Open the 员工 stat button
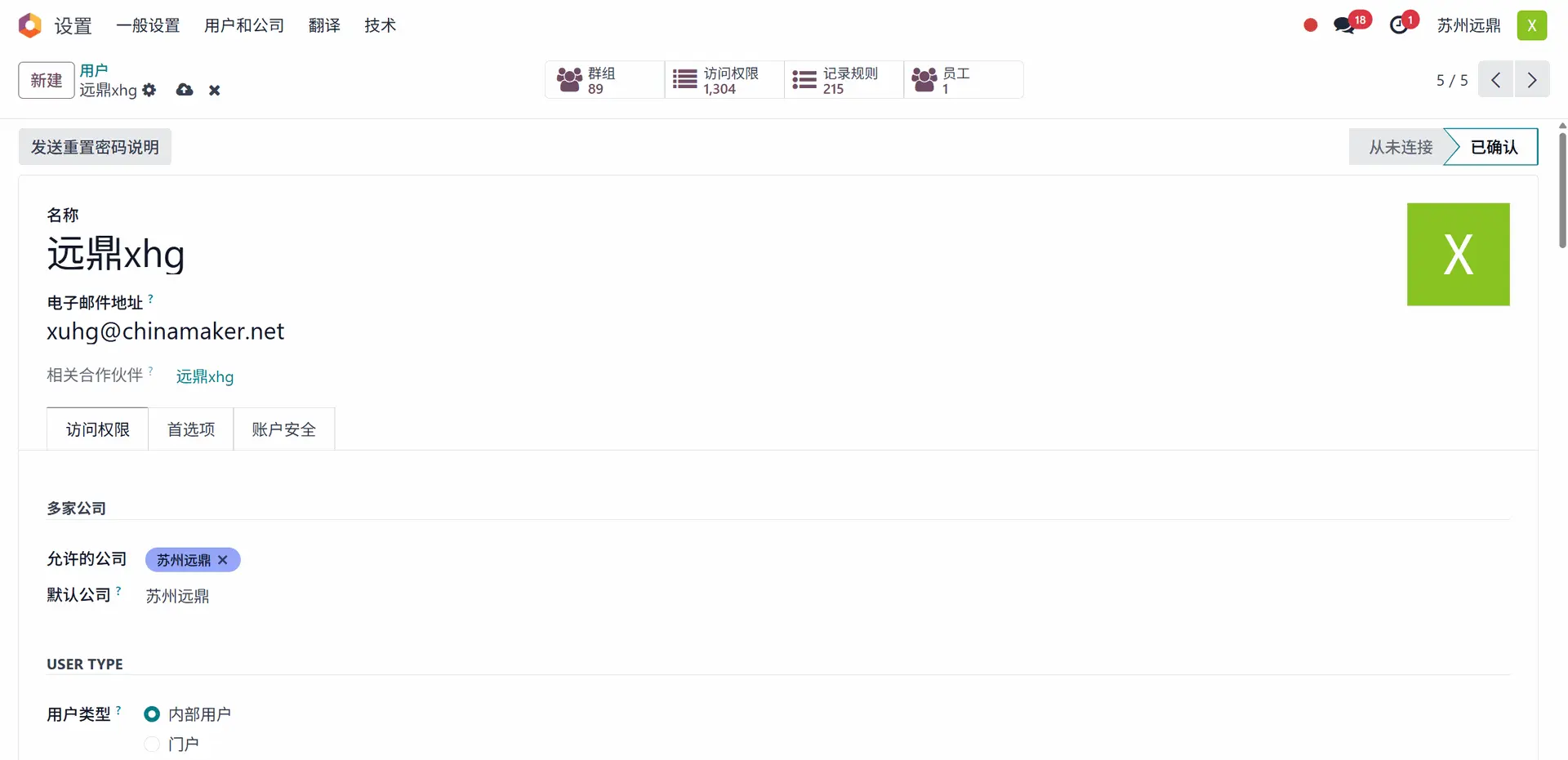Viewport: 1568px width, 760px height. 962,80
